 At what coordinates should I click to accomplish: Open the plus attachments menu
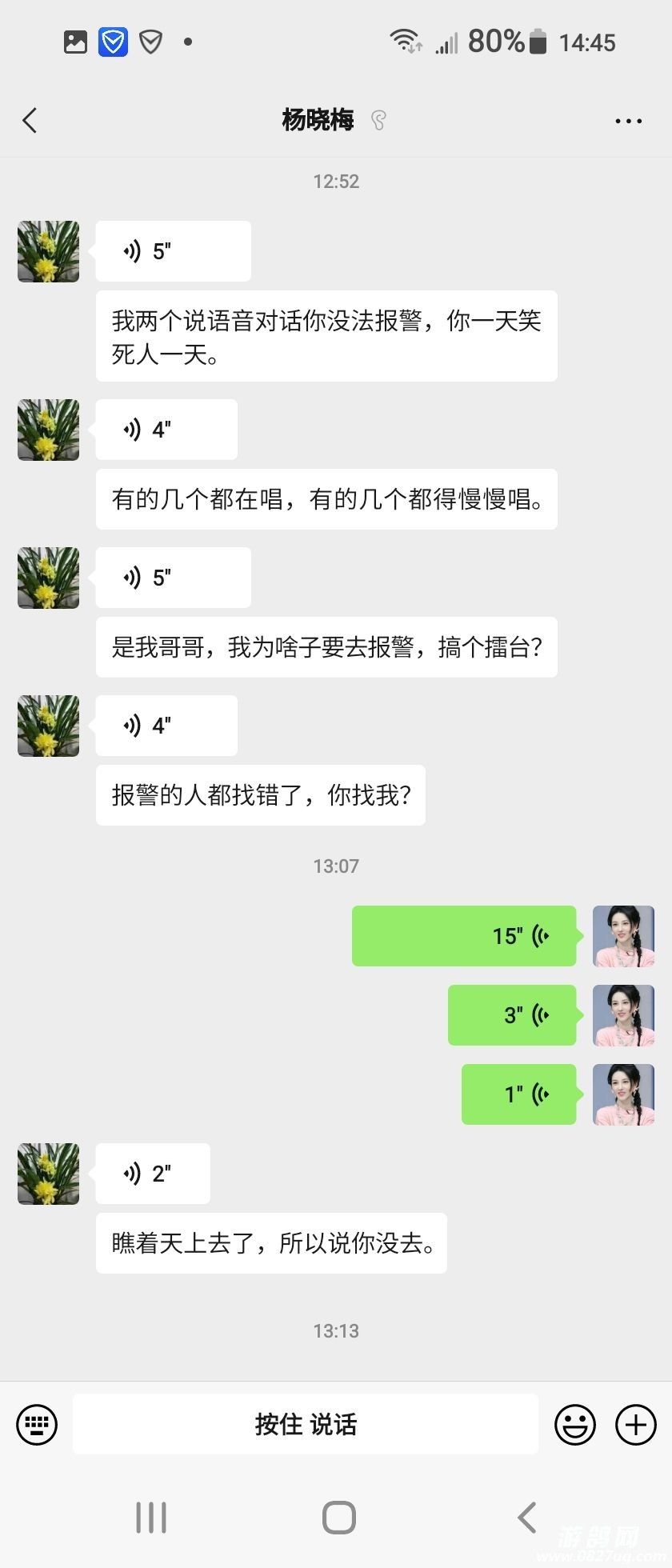point(636,1425)
